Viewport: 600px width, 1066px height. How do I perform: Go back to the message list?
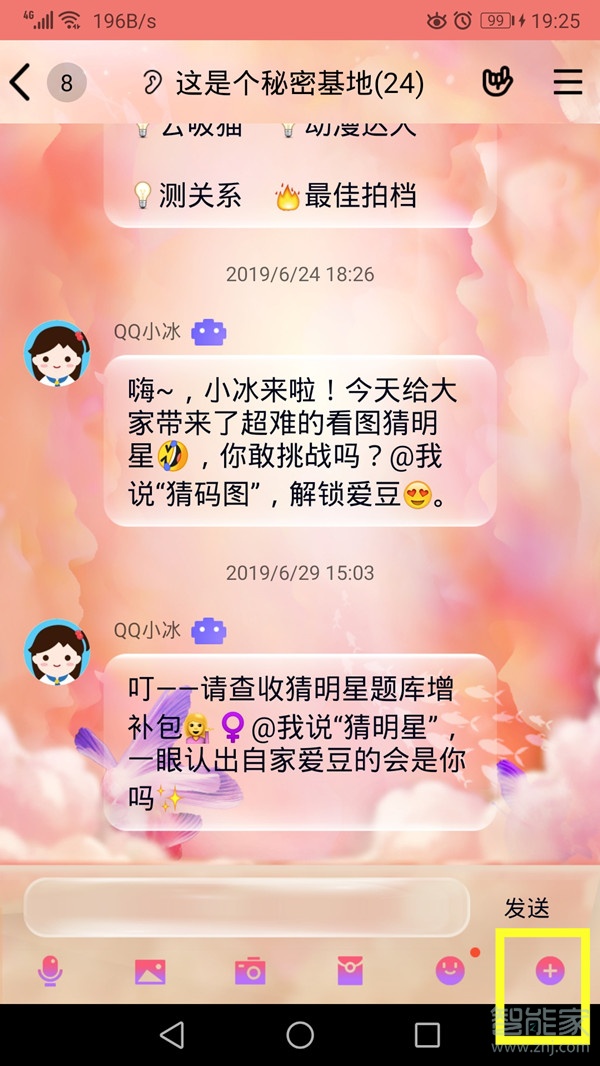pos(21,83)
